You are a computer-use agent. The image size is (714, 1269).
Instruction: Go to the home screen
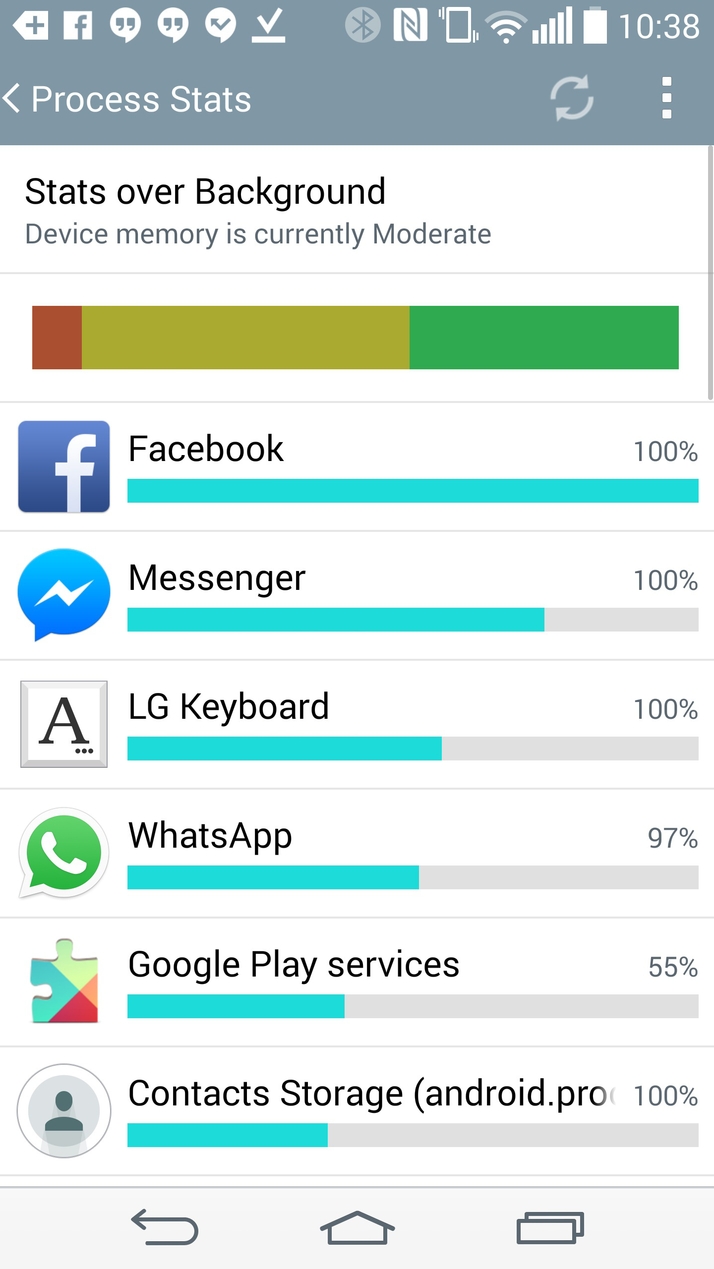click(357, 1227)
